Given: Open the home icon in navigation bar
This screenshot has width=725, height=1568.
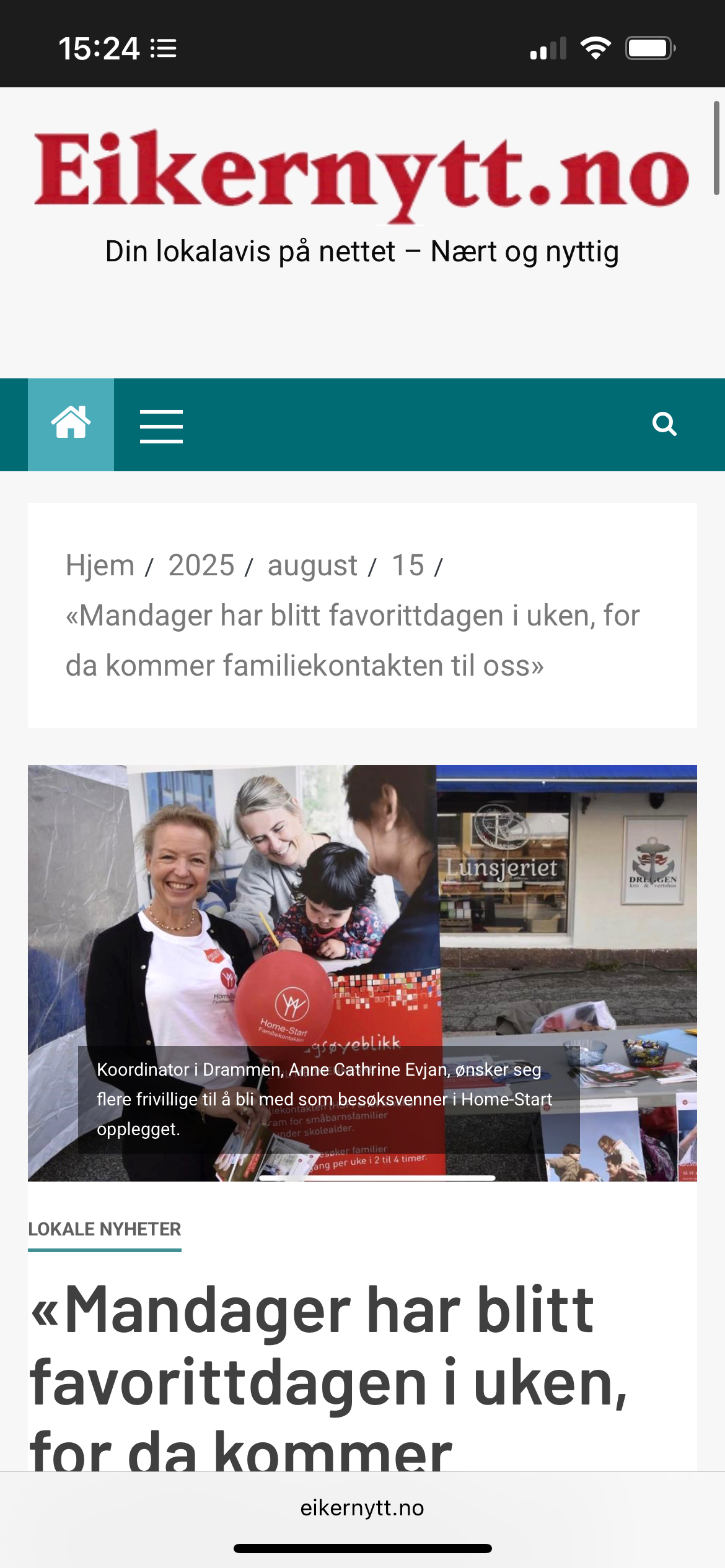Looking at the screenshot, I should [71, 424].
